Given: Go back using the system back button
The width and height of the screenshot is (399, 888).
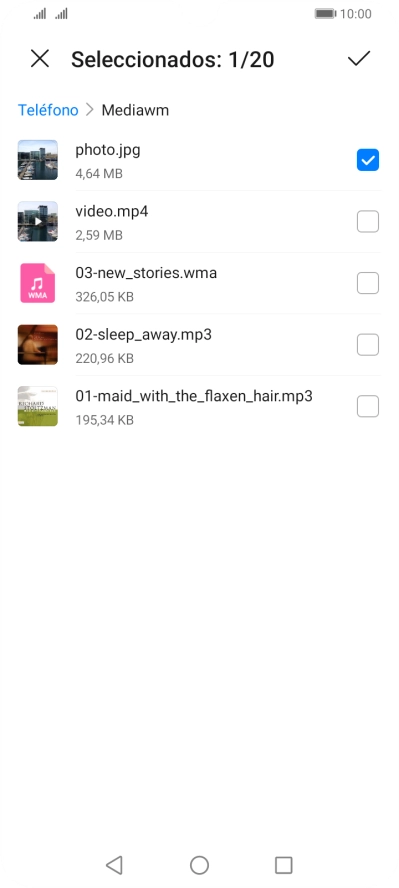Looking at the screenshot, I should point(114,865).
